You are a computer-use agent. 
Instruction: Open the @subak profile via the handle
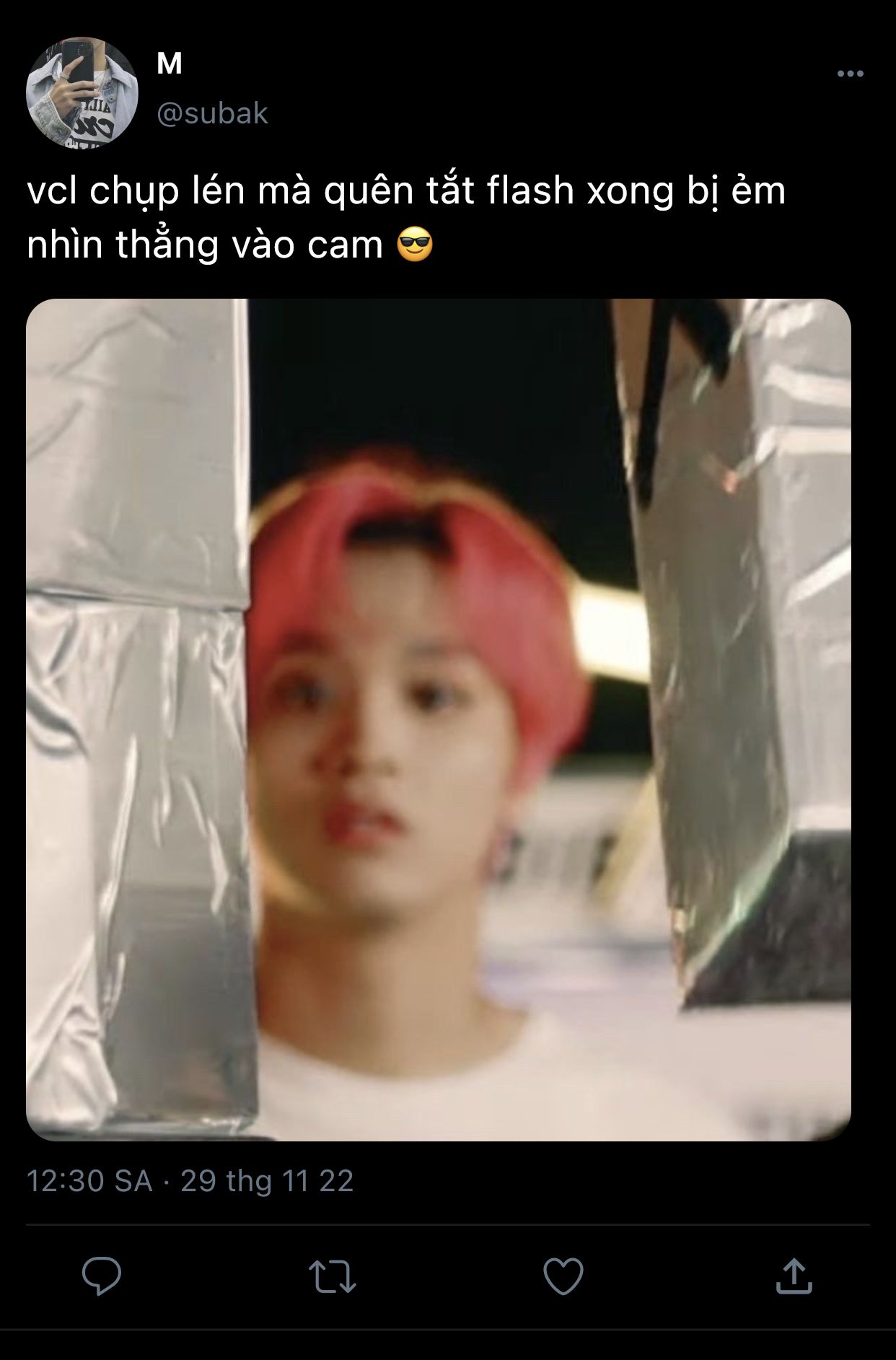212,114
